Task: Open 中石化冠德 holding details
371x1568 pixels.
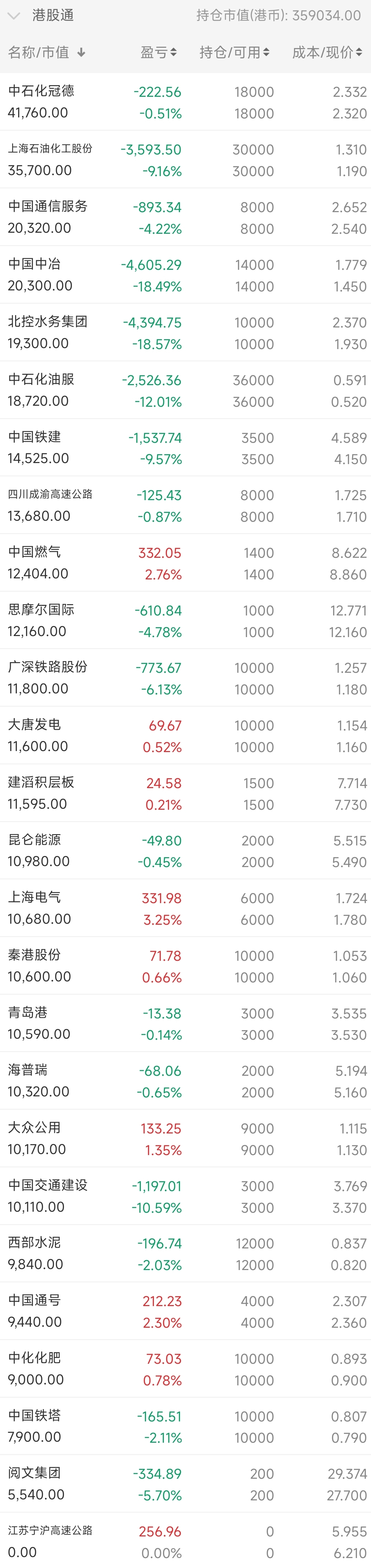Action: 185,102
